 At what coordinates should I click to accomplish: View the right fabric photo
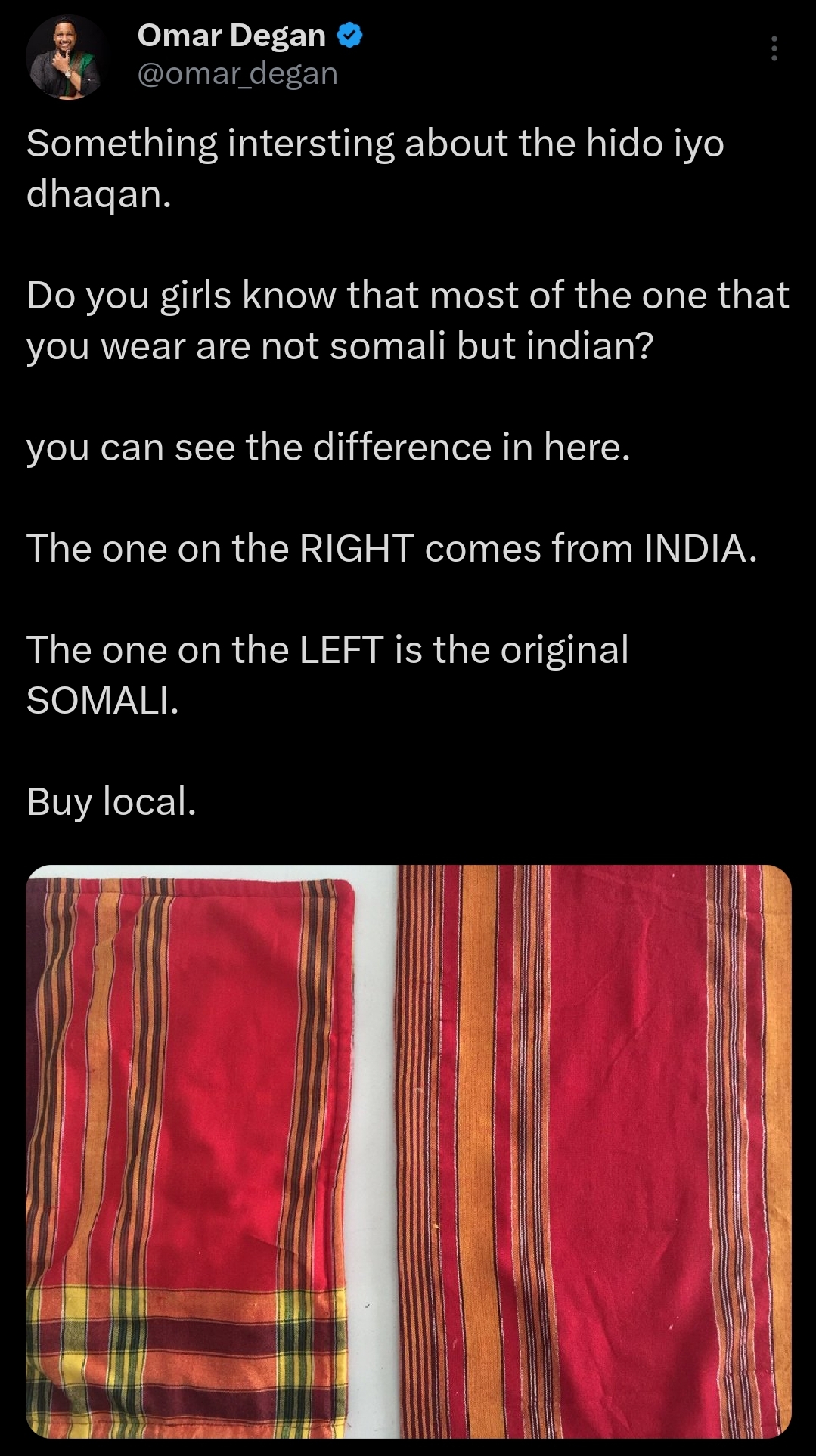coord(594,1151)
